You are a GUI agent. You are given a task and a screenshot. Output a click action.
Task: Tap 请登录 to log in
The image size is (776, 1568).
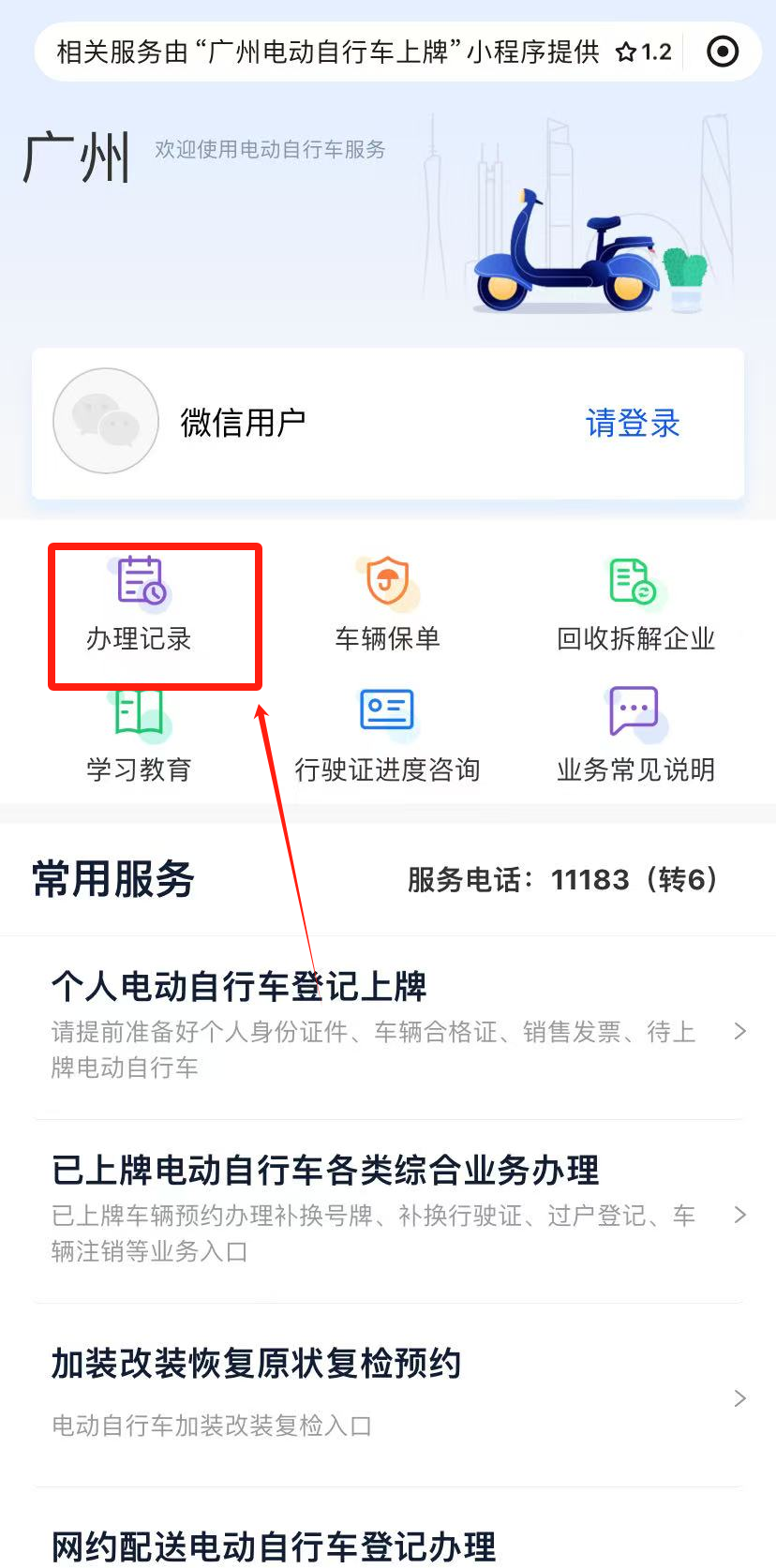(x=633, y=423)
